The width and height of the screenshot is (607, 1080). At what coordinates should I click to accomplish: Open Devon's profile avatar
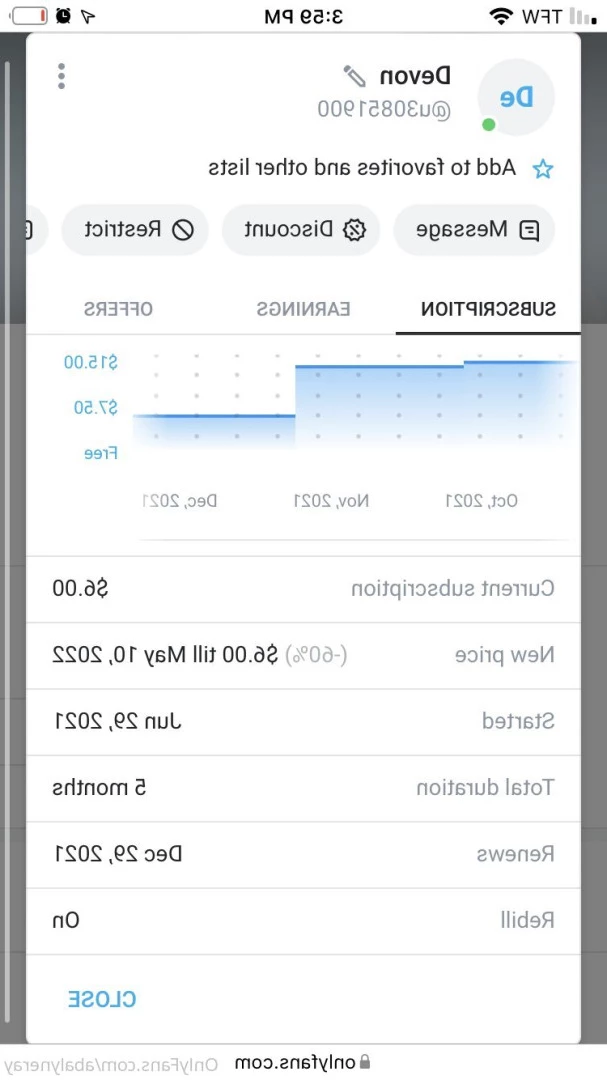[516, 97]
